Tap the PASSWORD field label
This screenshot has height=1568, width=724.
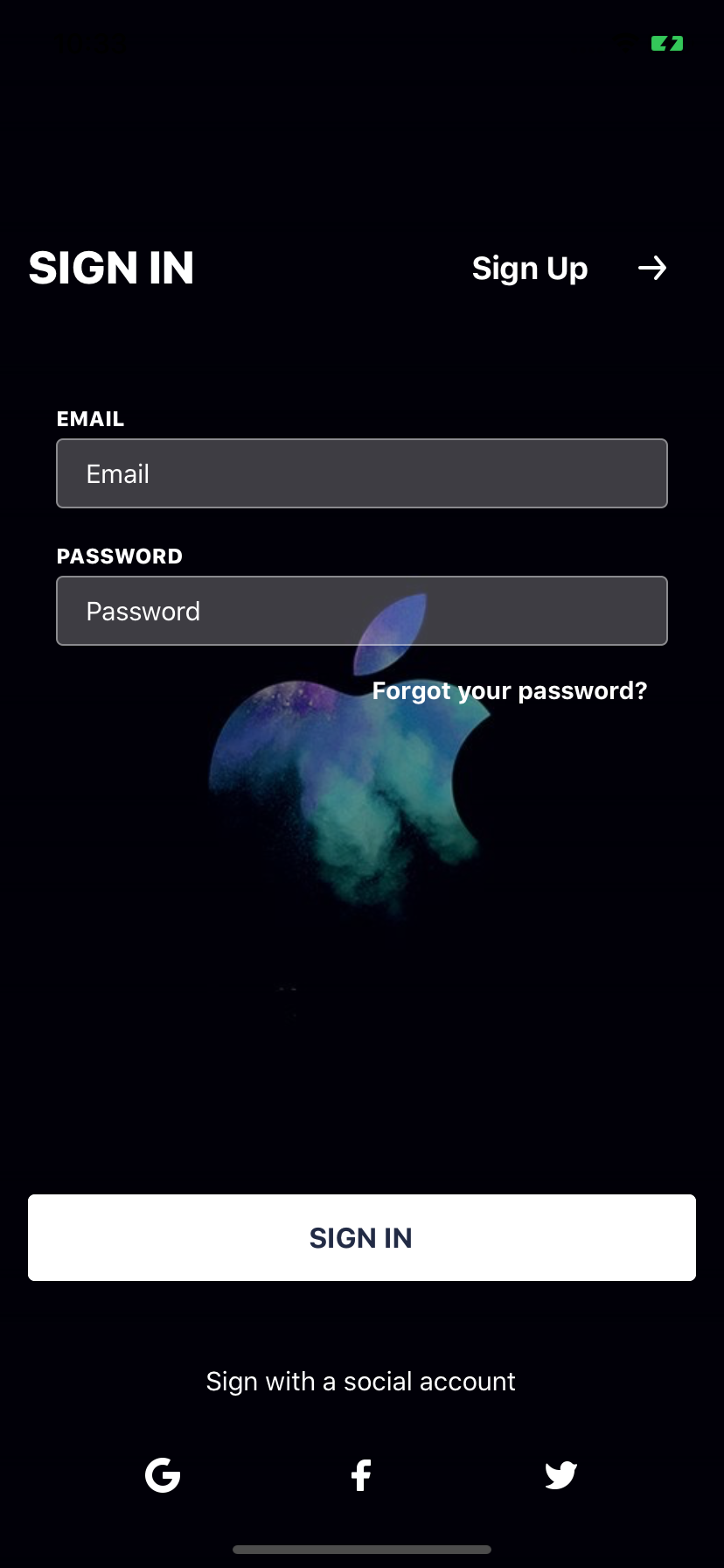[120, 556]
